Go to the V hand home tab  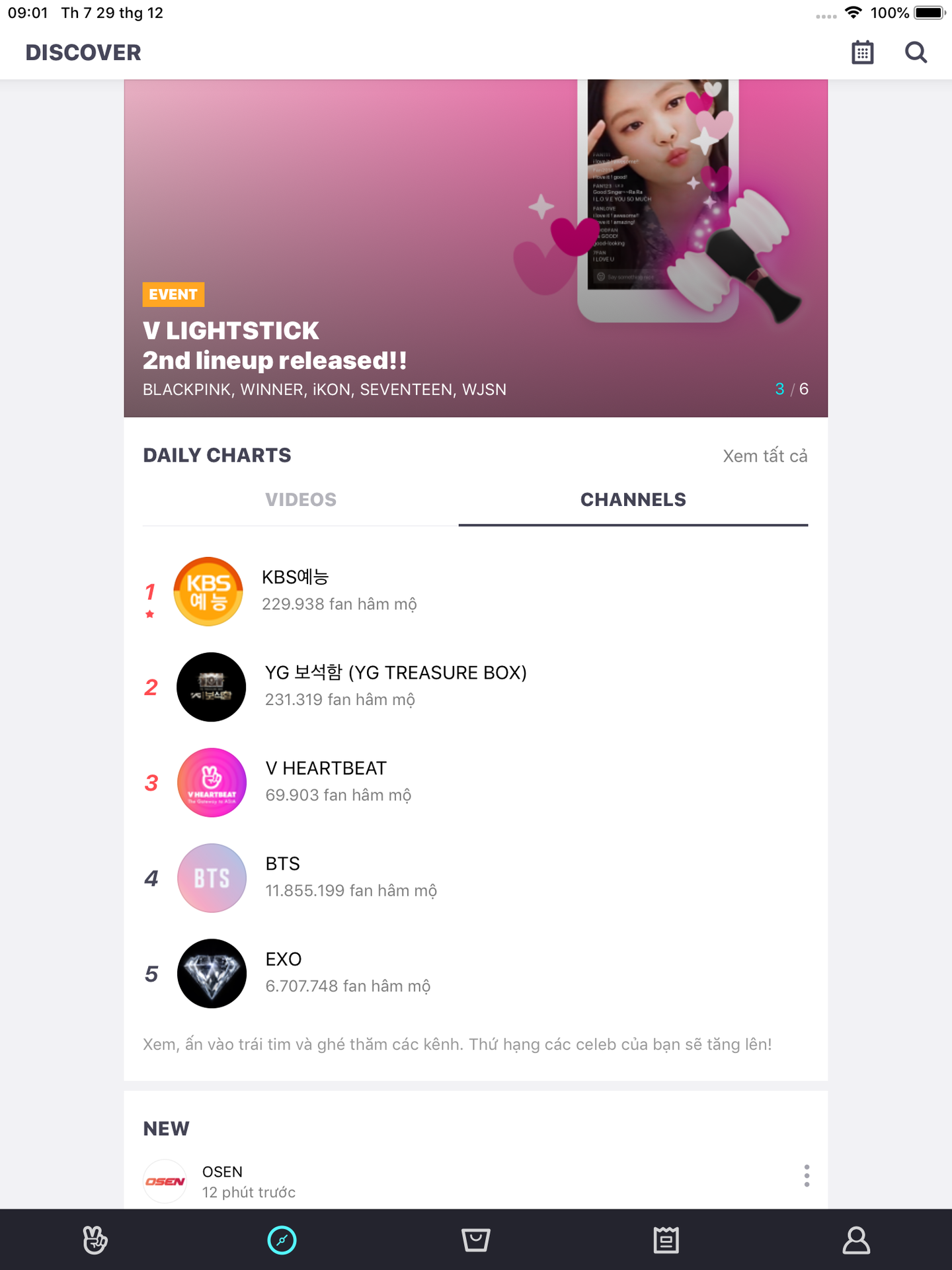click(x=95, y=1240)
